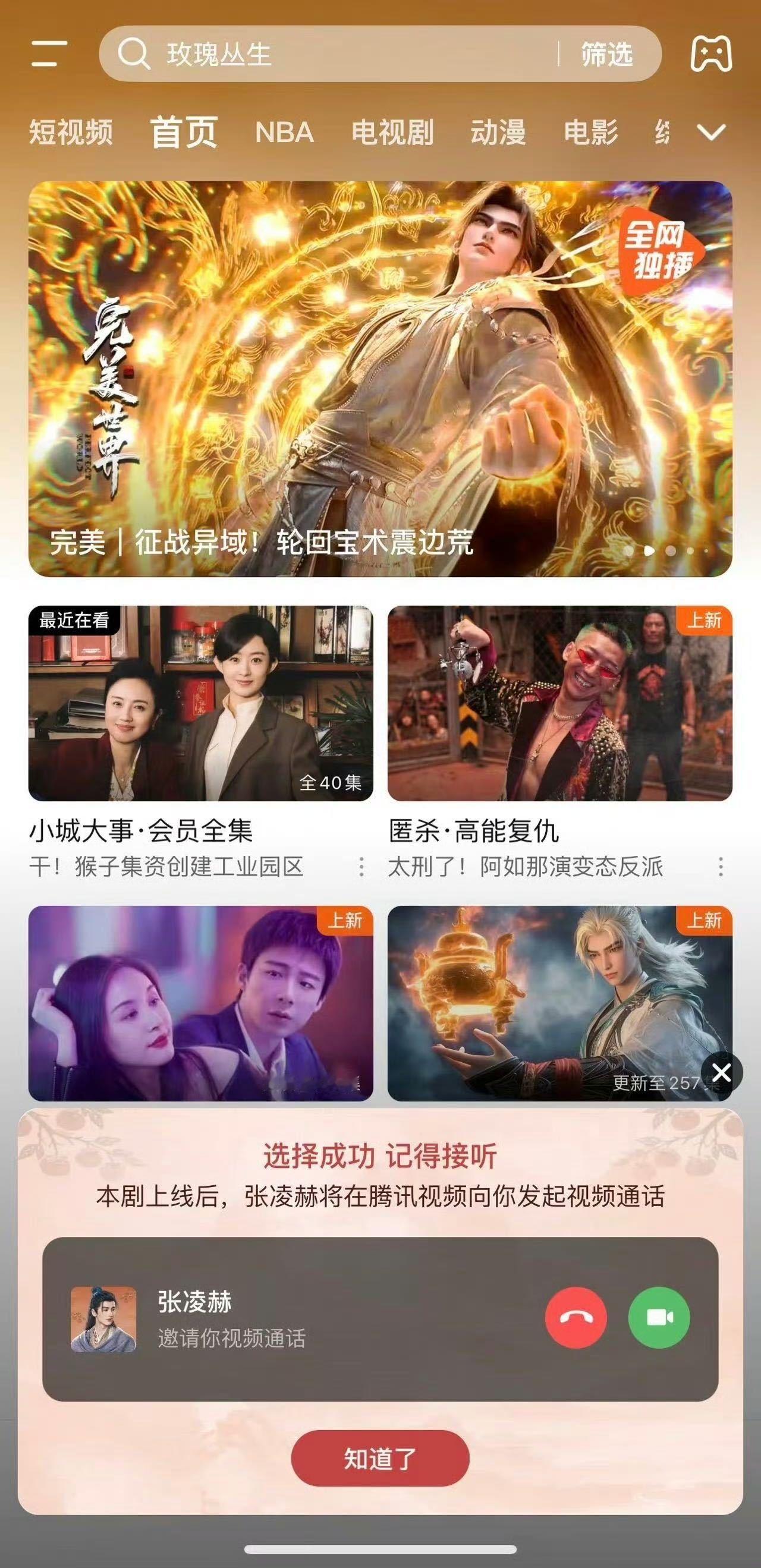761x1568 pixels.
Task: Open the 完美世界 featured banner
Action: pos(380,379)
